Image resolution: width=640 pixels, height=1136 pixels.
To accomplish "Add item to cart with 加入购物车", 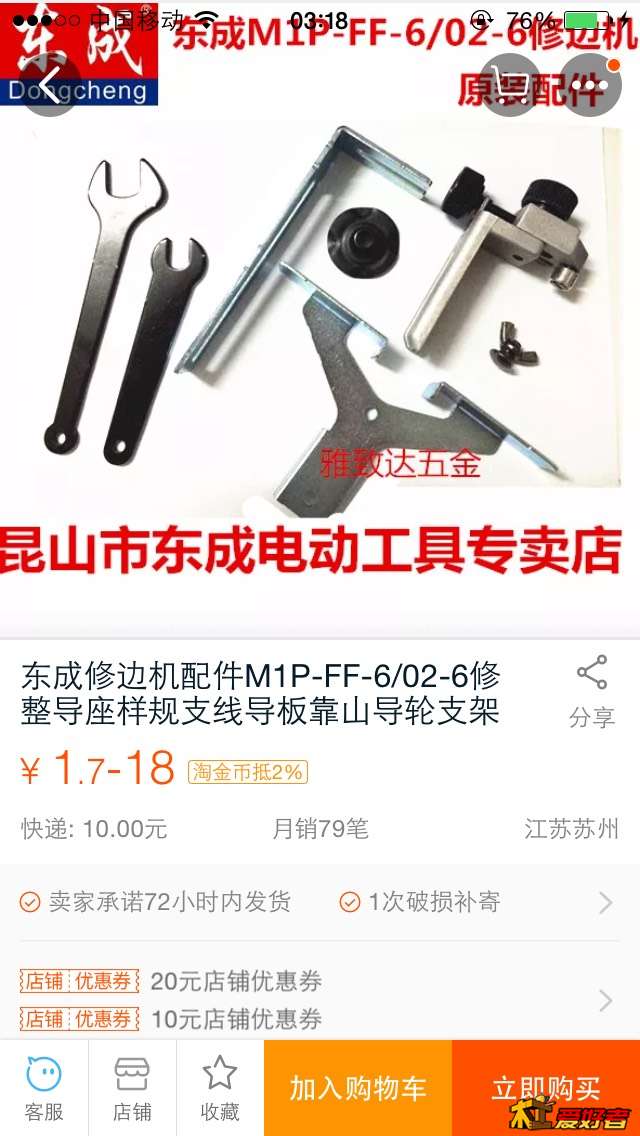I will [358, 1088].
